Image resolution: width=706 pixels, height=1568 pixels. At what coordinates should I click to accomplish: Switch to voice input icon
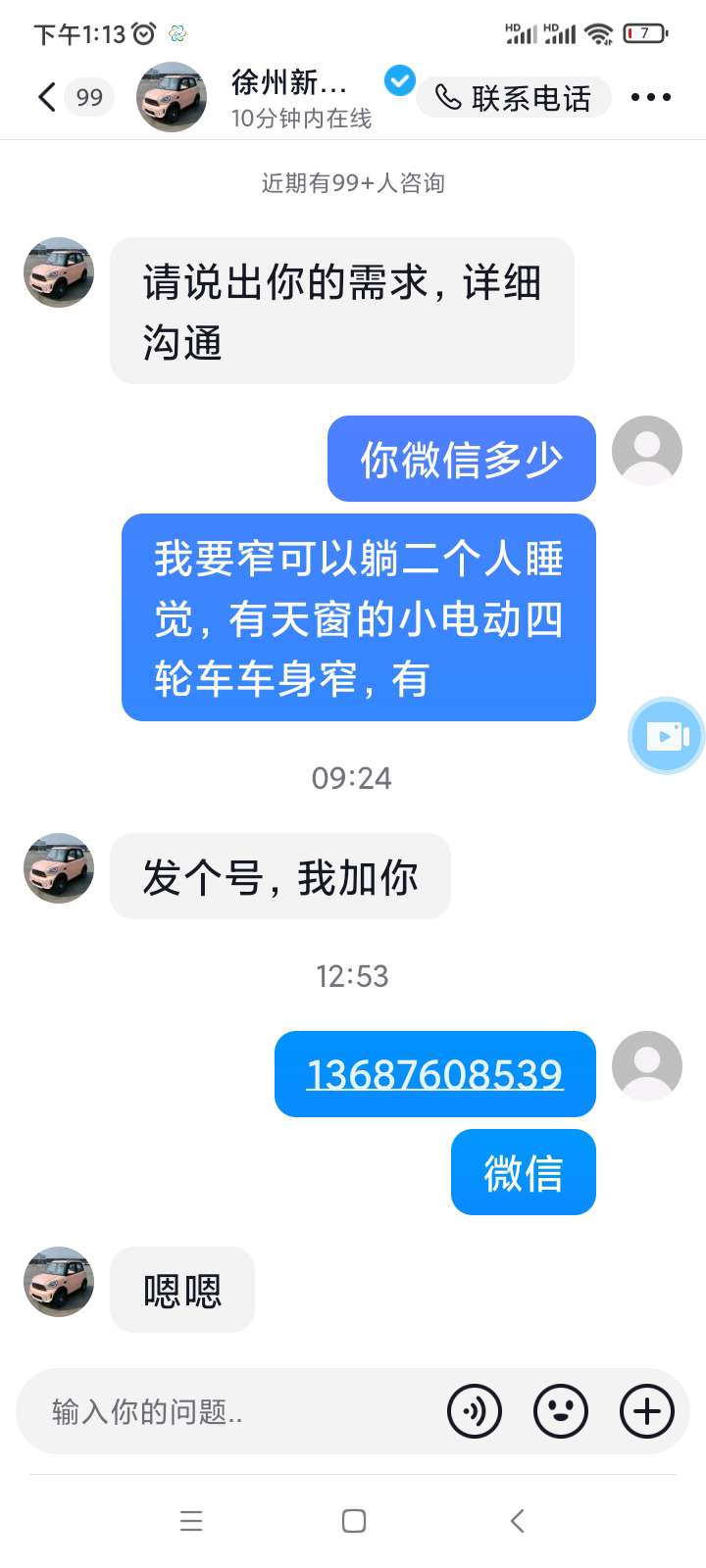pyautogui.click(x=475, y=1411)
